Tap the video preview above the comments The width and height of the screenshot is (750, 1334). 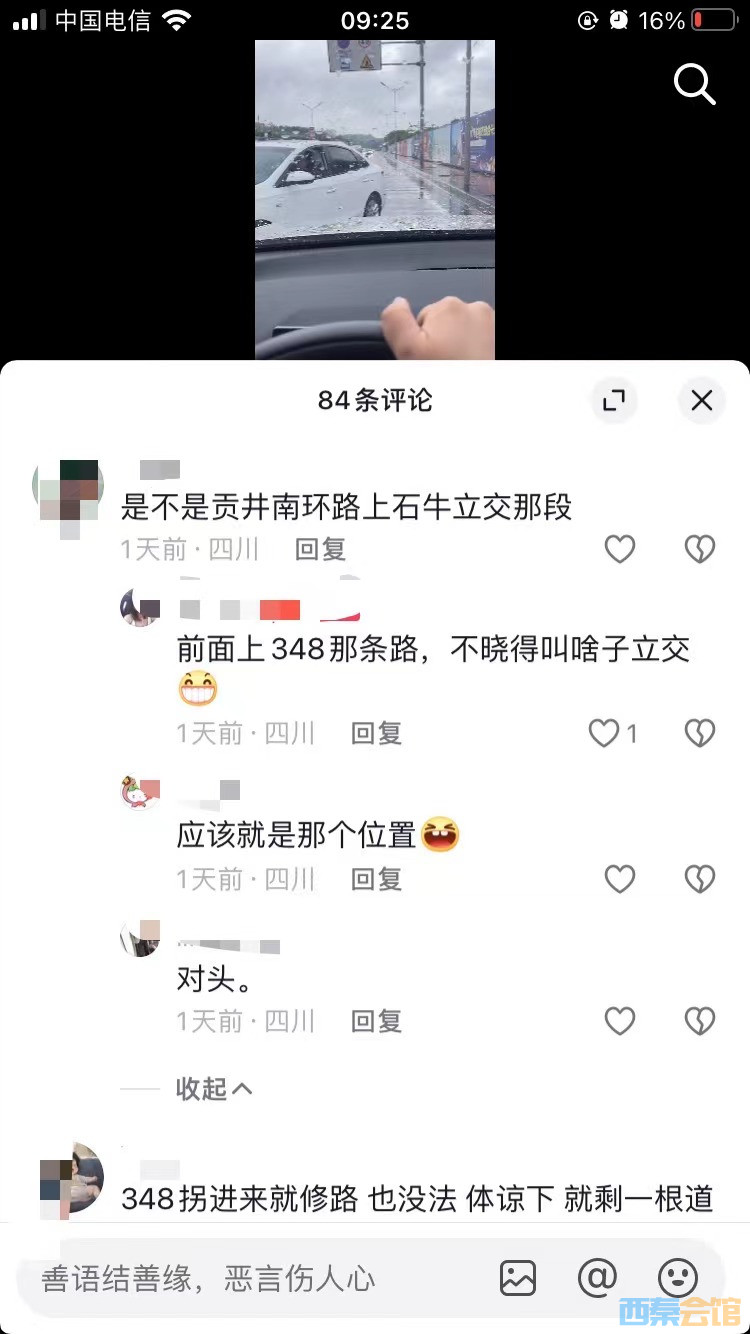click(x=375, y=200)
